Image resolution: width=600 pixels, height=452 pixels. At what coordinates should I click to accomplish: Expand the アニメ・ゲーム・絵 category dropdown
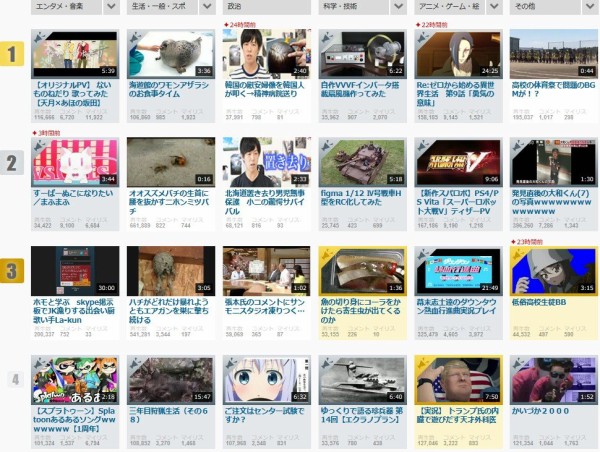tap(492, 6)
